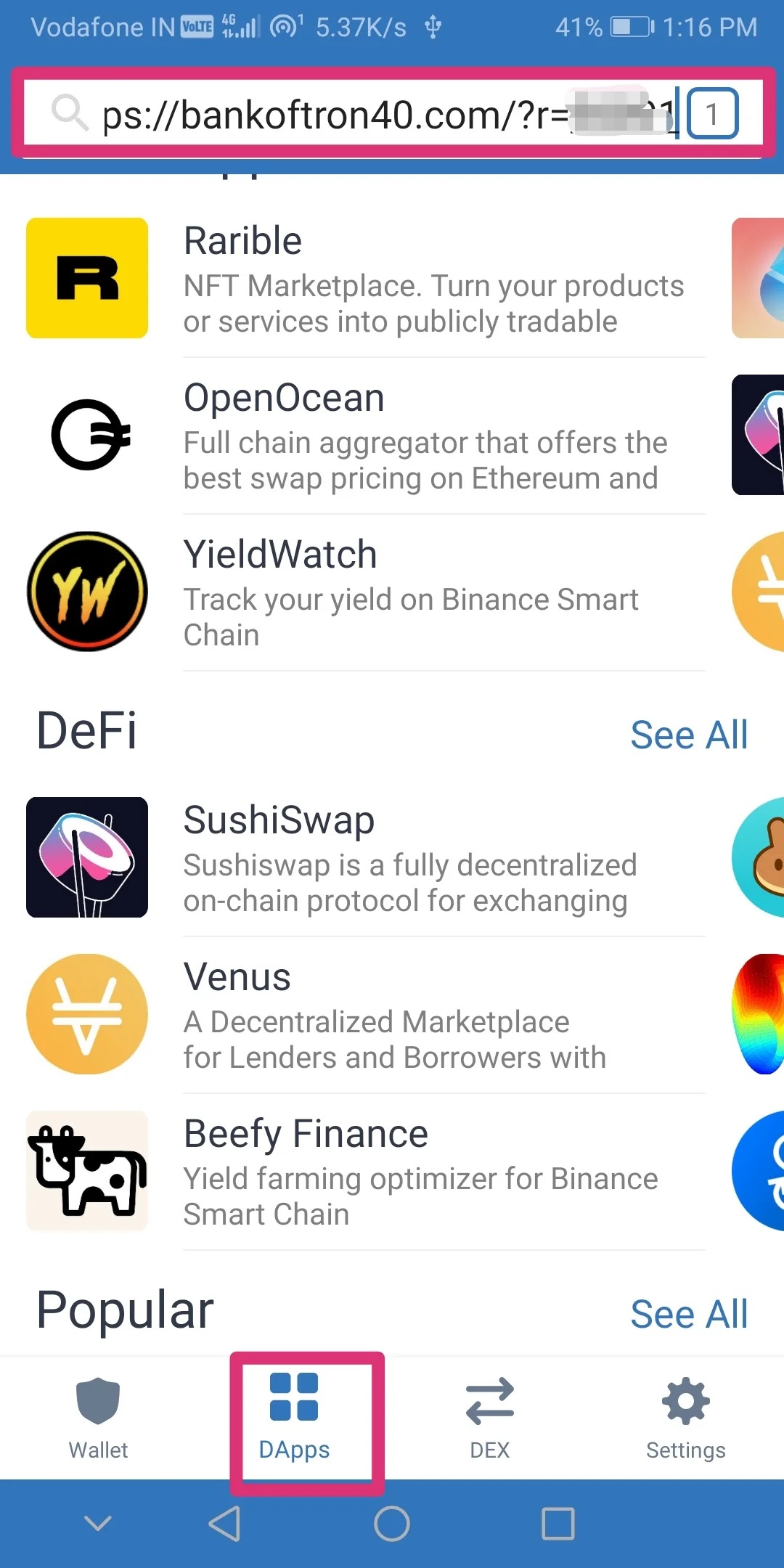Open the Rarible NFT marketplace
The width and height of the screenshot is (784, 1568).
pos(363,279)
